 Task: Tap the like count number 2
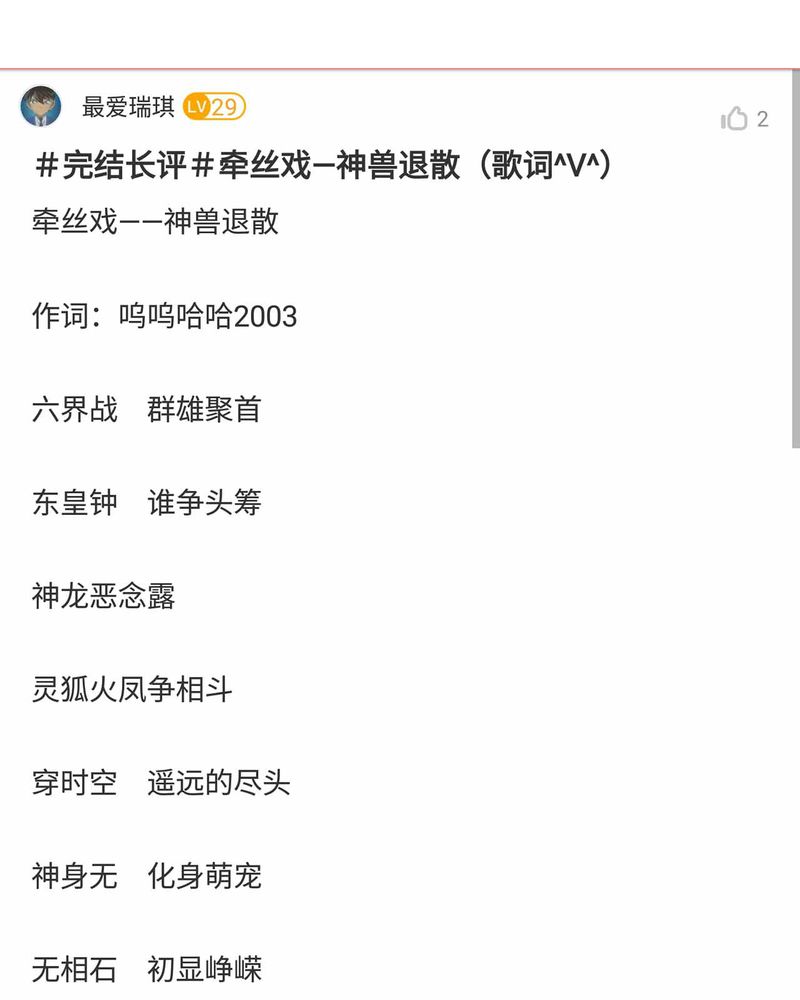coord(763,118)
